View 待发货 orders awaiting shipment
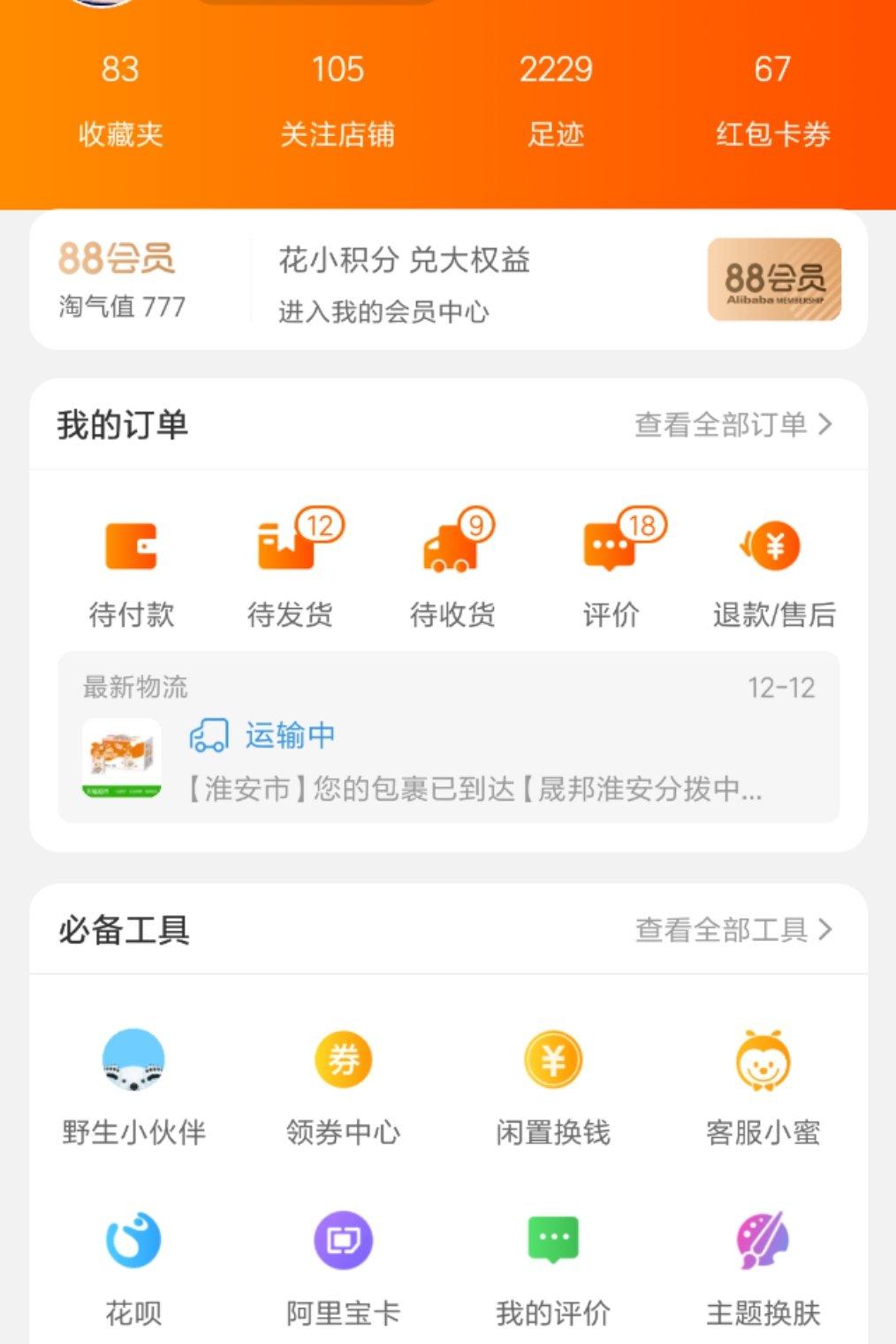Image resolution: width=896 pixels, height=1344 pixels. point(290,572)
